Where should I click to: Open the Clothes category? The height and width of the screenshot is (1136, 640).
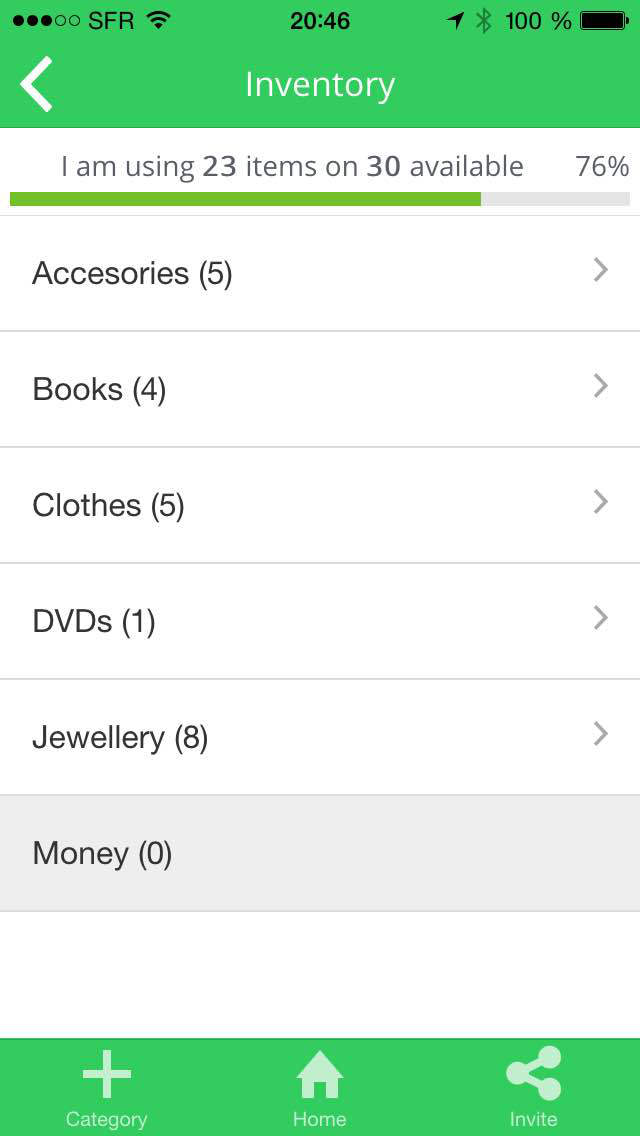320,505
